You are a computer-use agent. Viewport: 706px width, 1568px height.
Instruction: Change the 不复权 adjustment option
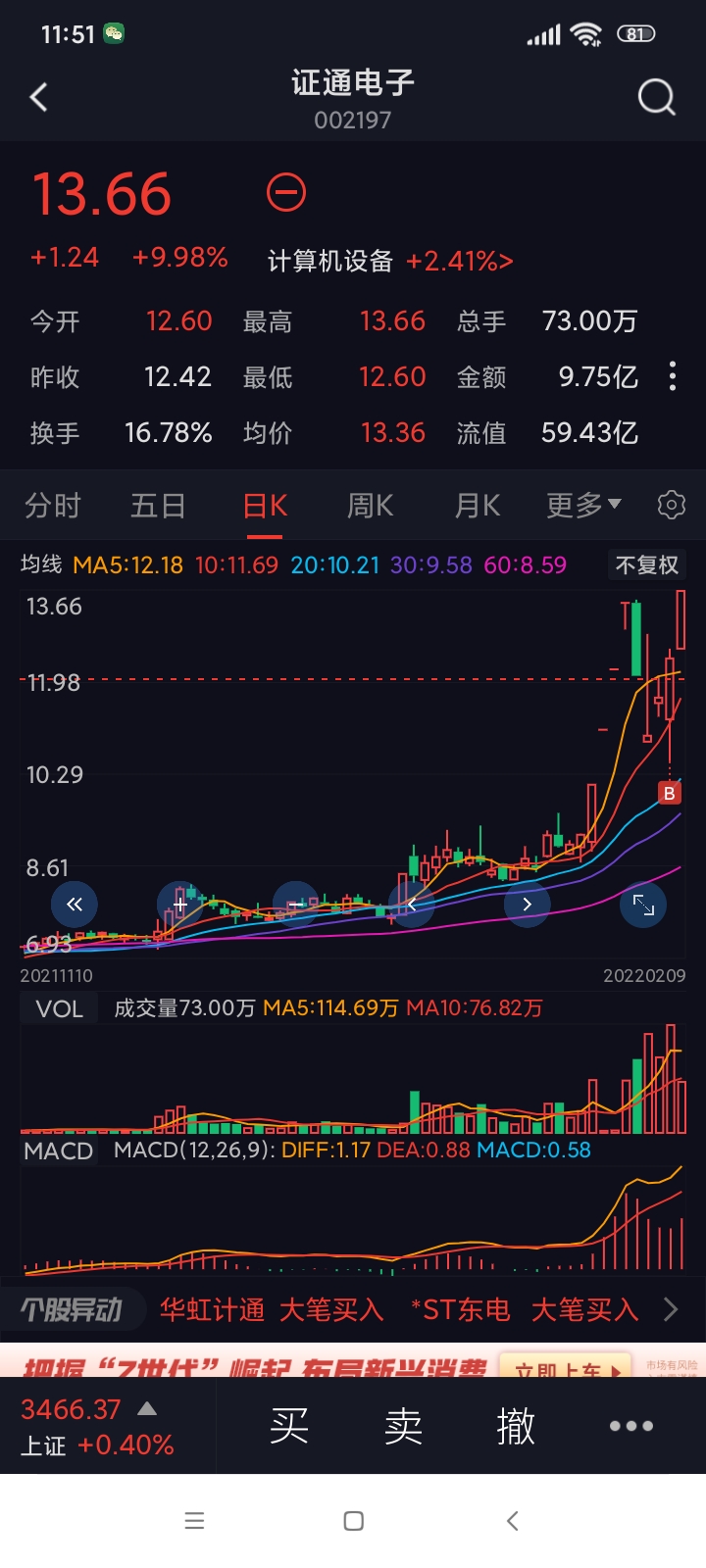click(x=646, y=565)
